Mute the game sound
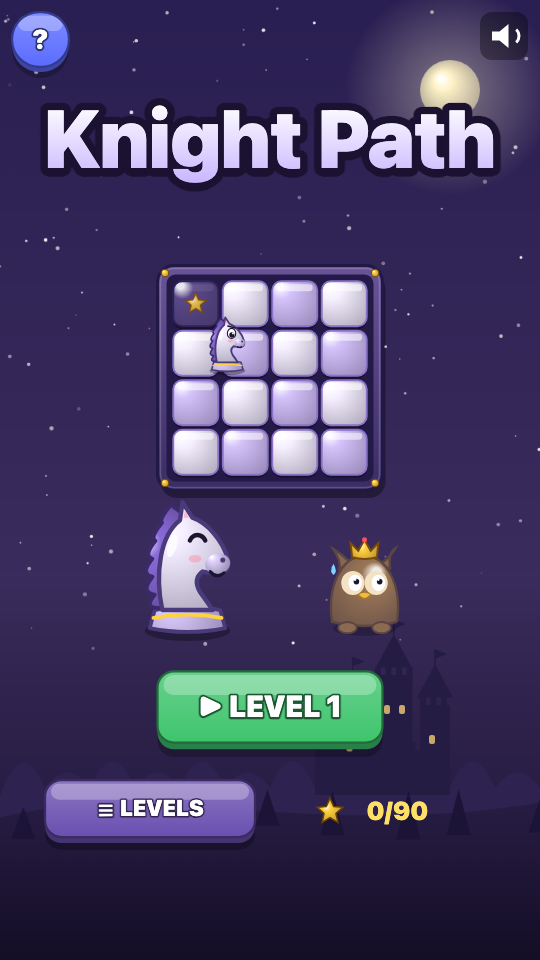The width and height of the screenshot is (540, 960). click(504, 36)
